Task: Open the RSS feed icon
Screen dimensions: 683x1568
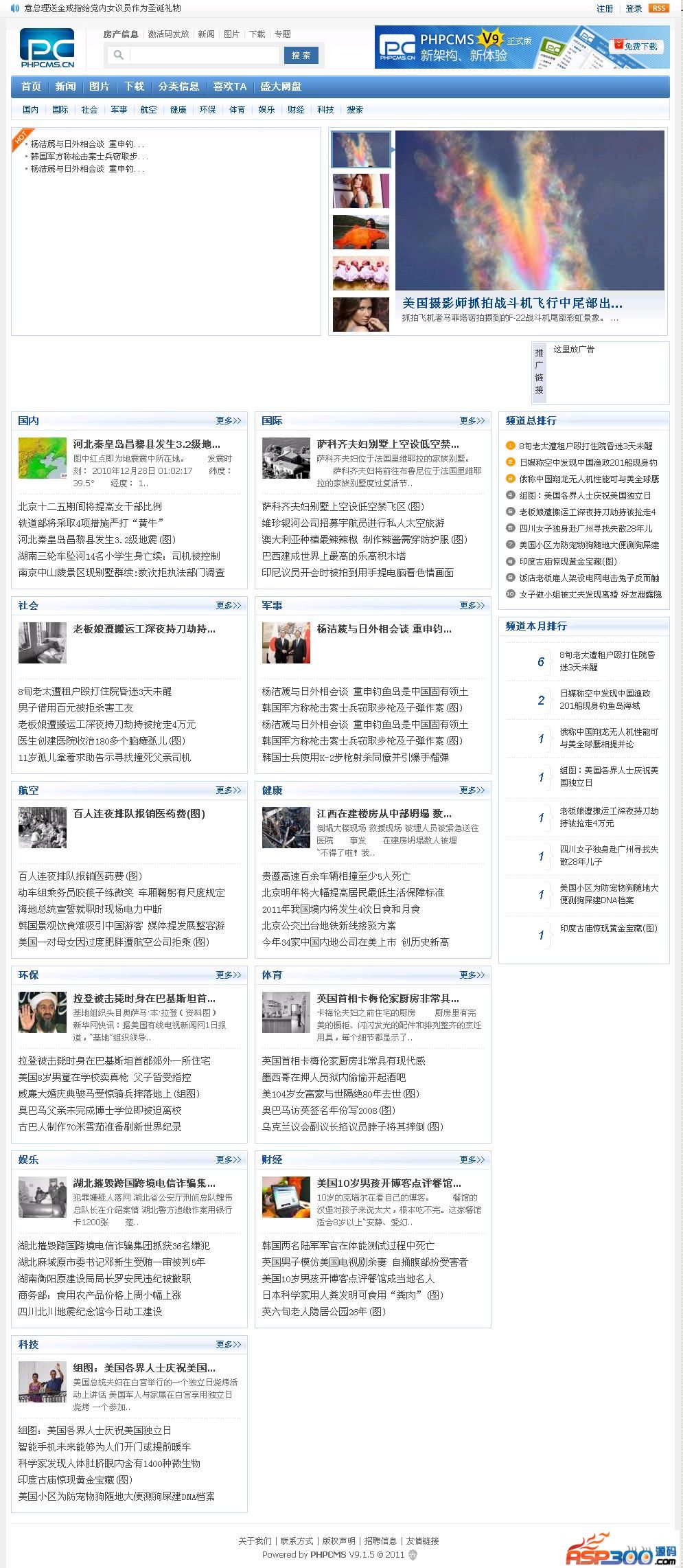Action: (x=659, y=8)
